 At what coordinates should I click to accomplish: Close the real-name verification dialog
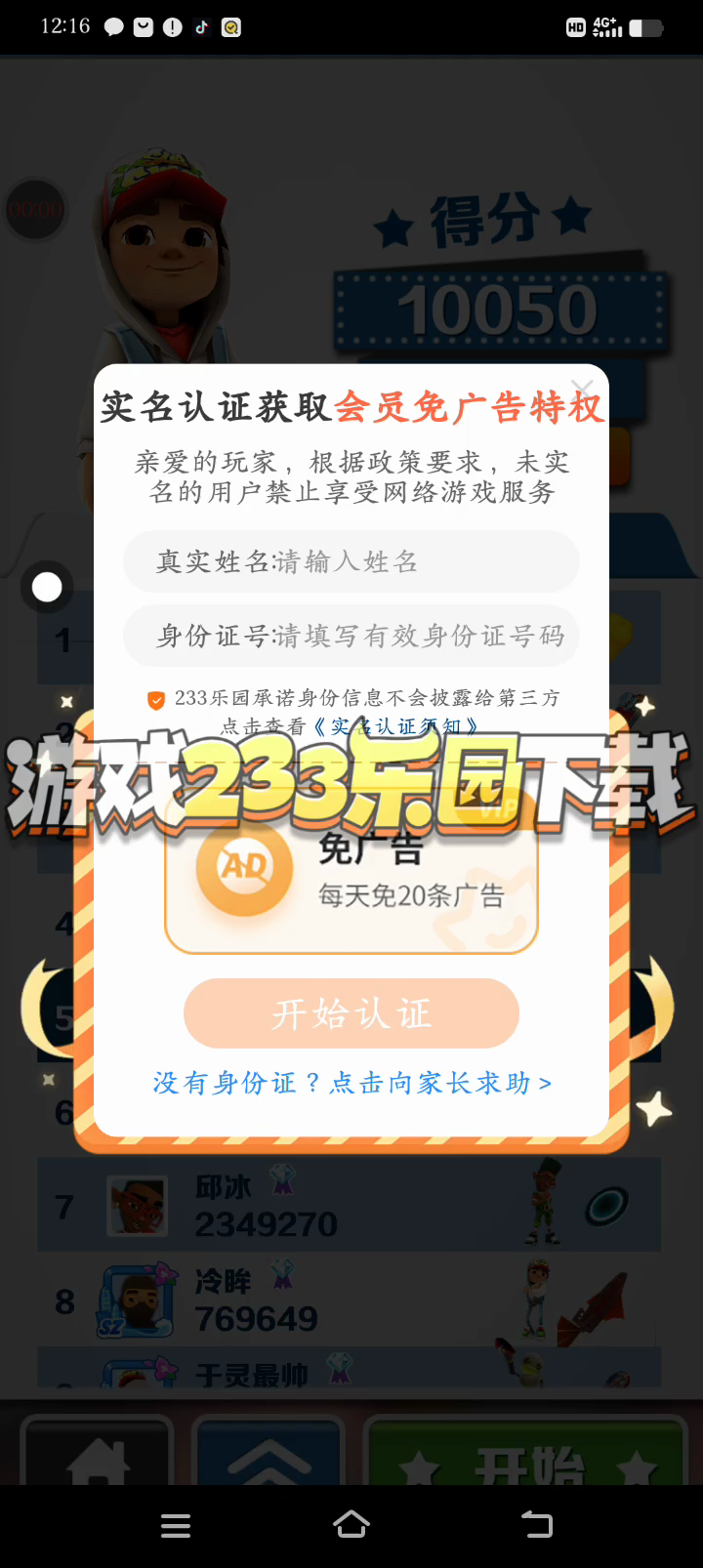[582, 390]
